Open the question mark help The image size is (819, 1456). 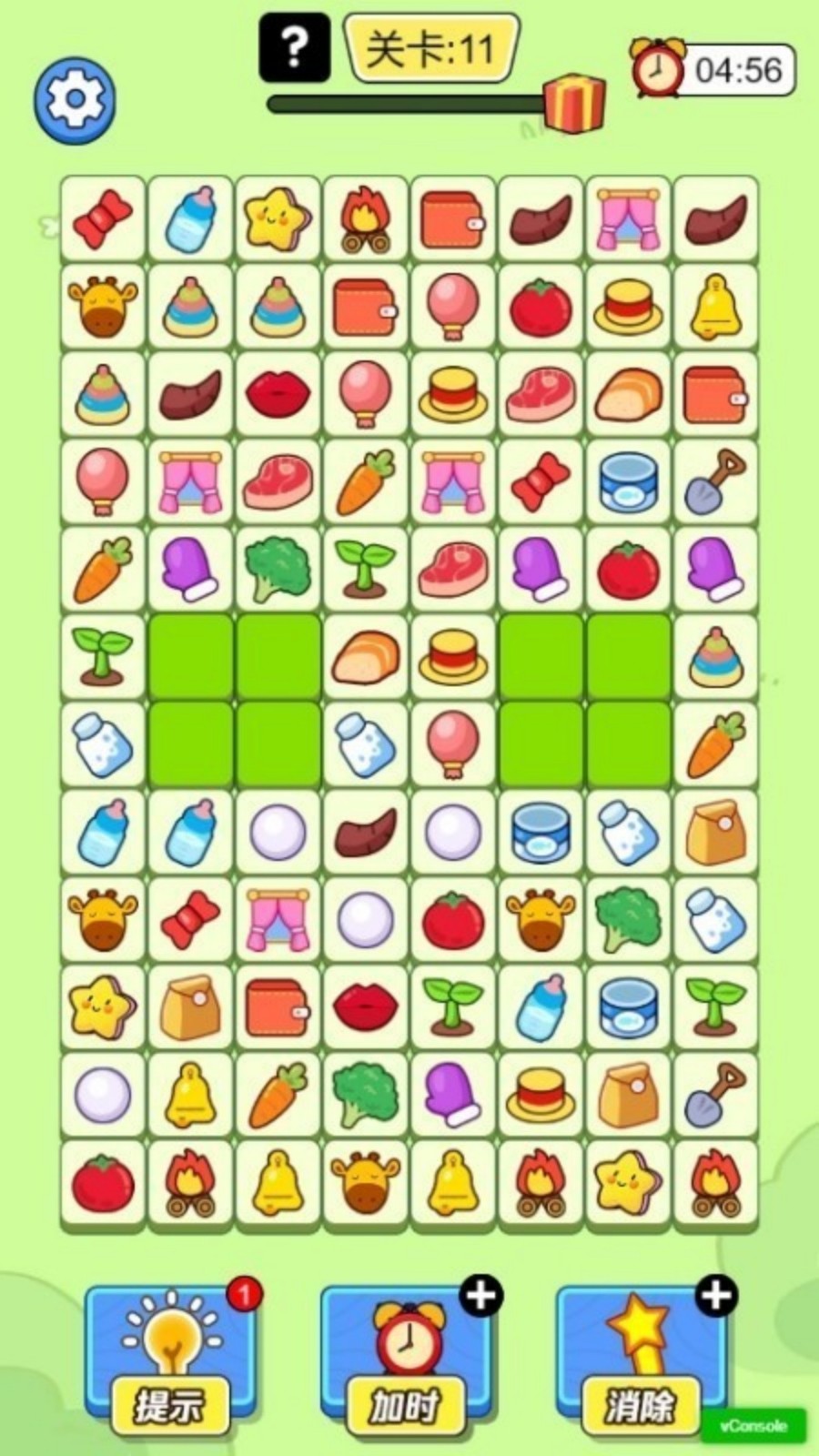click(294, 47)
